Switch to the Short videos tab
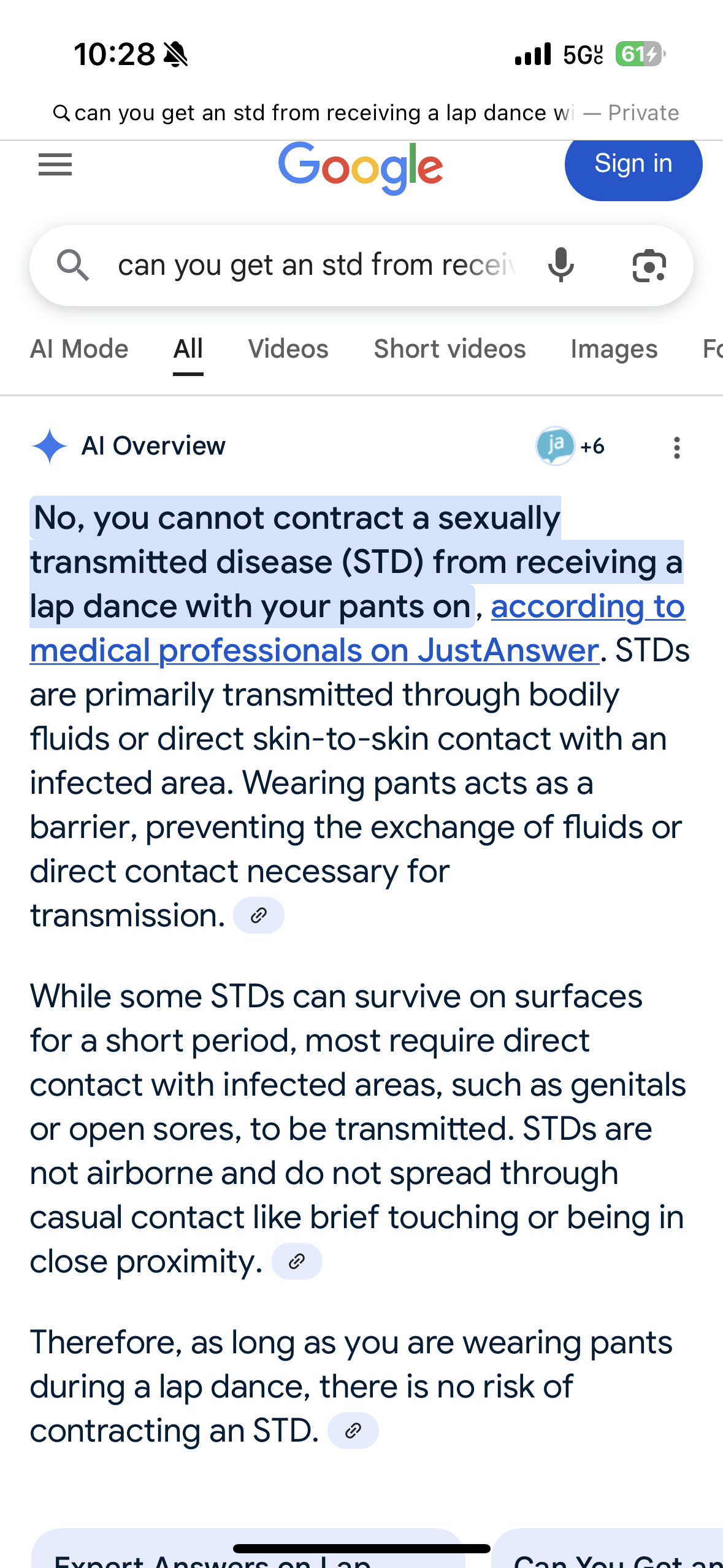 point(449,348)
